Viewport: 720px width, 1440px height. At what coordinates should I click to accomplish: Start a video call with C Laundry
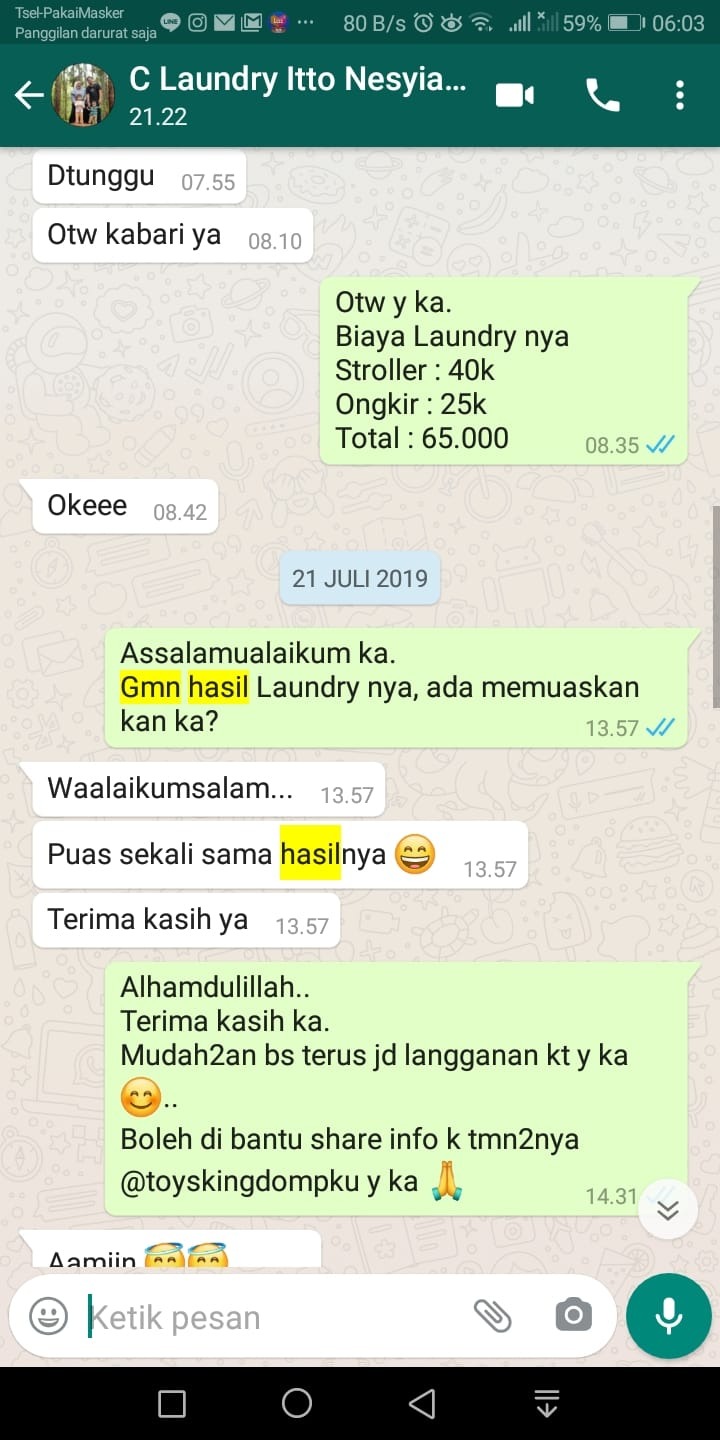pos(515,95)
